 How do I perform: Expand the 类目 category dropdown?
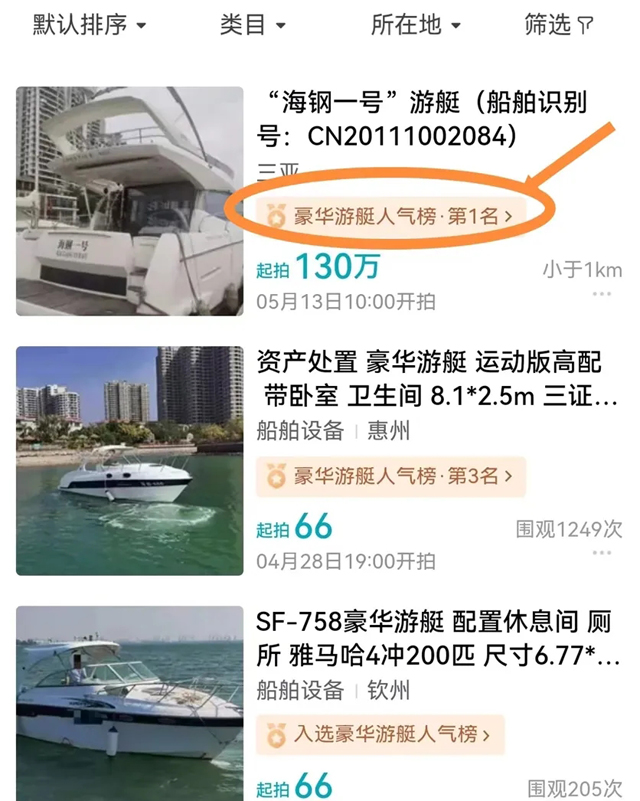click(x=253, y=25)
